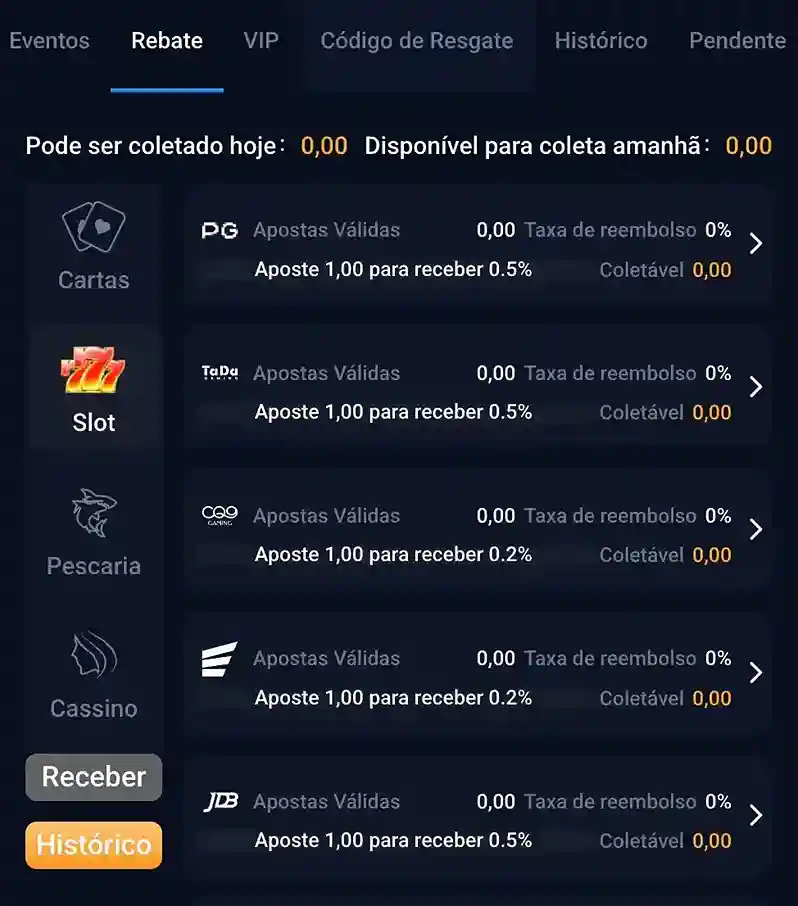Tap the orange Histórico button
This screenshot has width=798, height=906.
pyautogui.click(x=94, y=845)
